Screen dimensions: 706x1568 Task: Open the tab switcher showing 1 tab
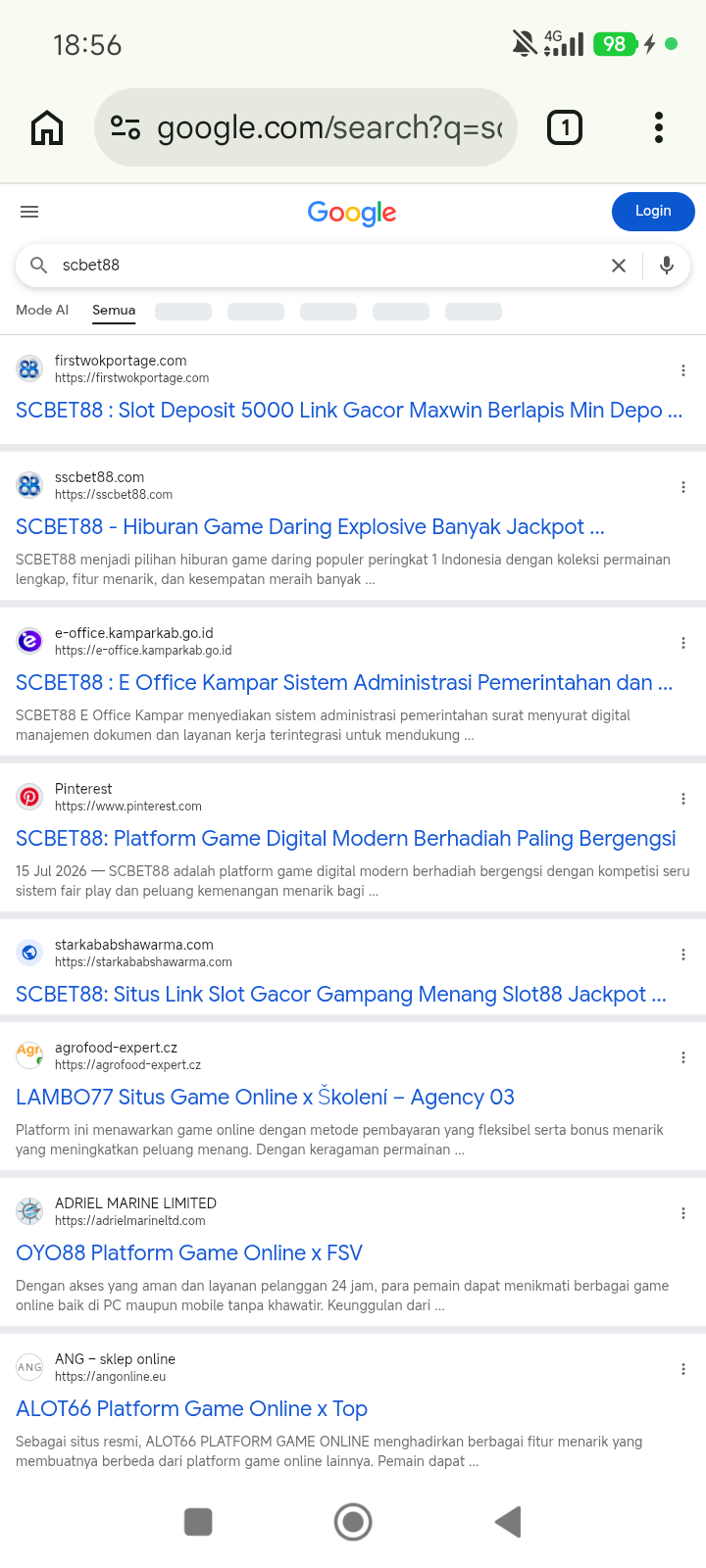point(564,127)
